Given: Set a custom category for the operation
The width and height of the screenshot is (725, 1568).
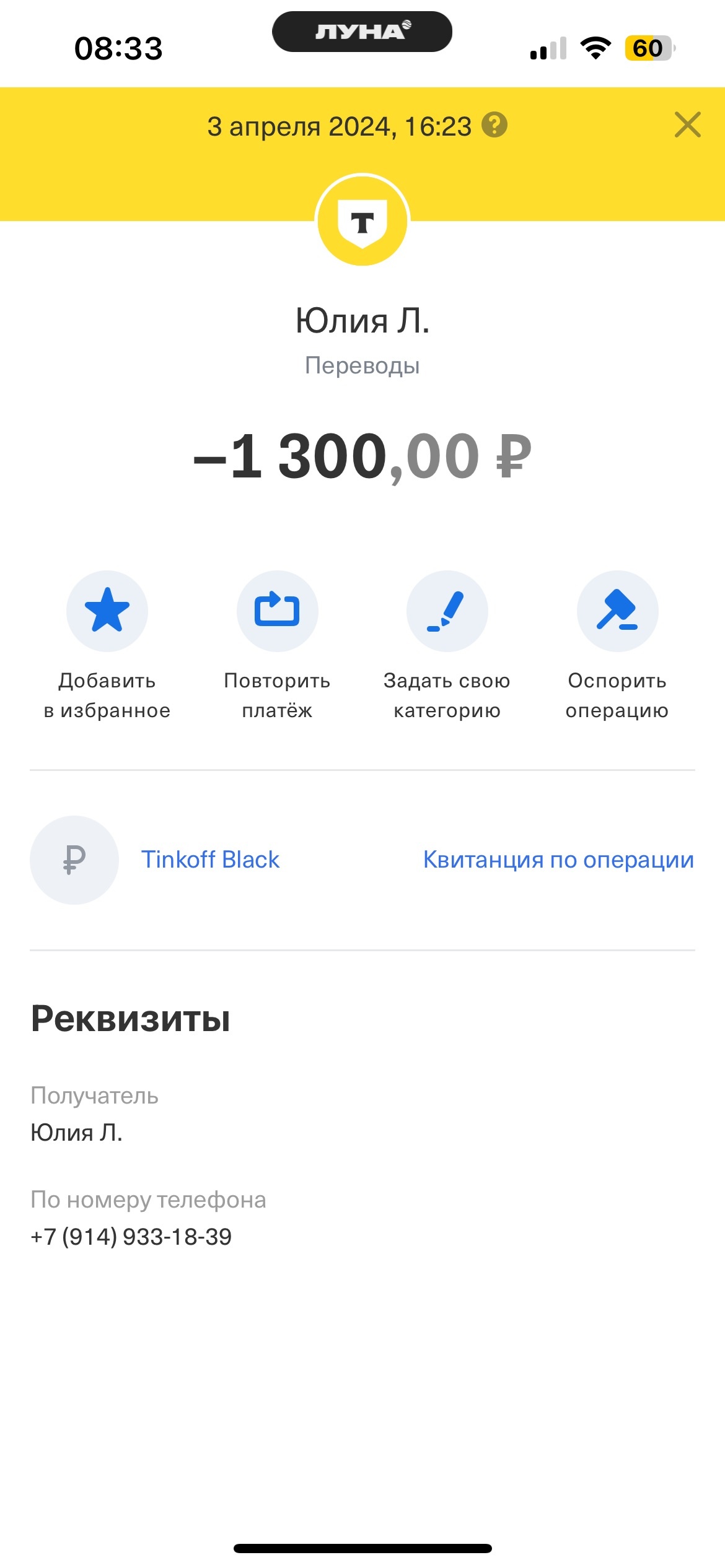Looking at the screenshot, I should tap(447, 611).
